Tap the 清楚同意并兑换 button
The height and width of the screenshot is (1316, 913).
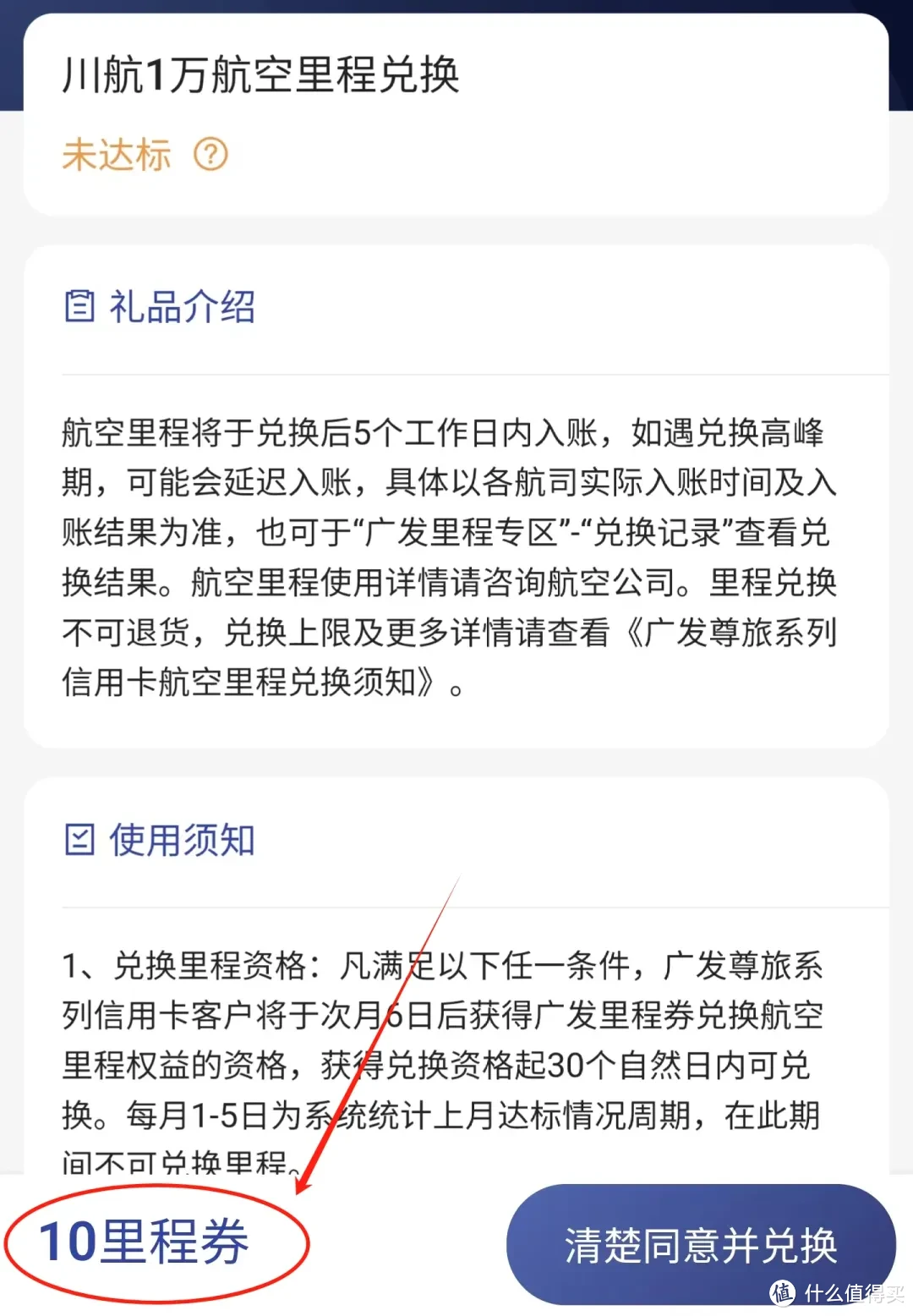702,1243
